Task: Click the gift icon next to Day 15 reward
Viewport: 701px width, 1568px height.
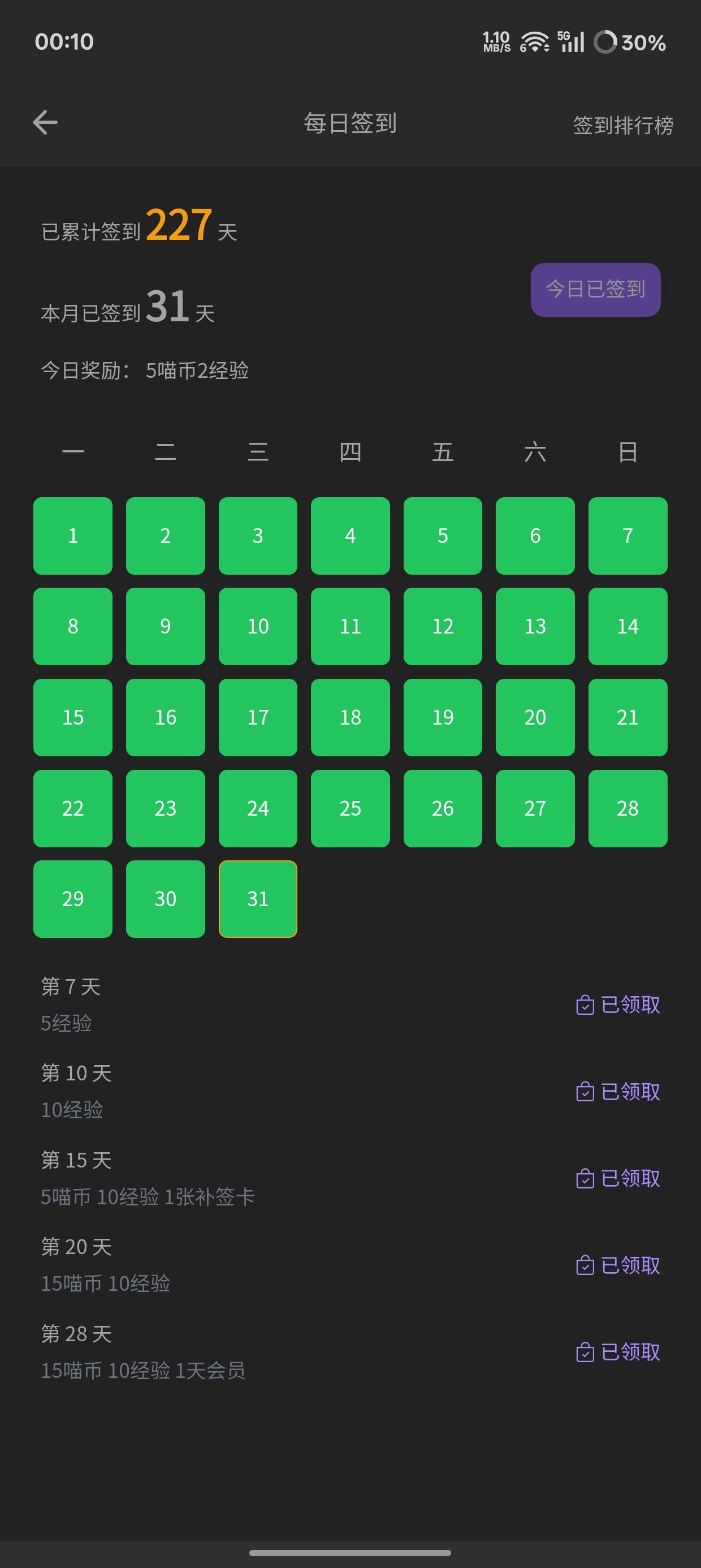Action: tap(585, 1178)
